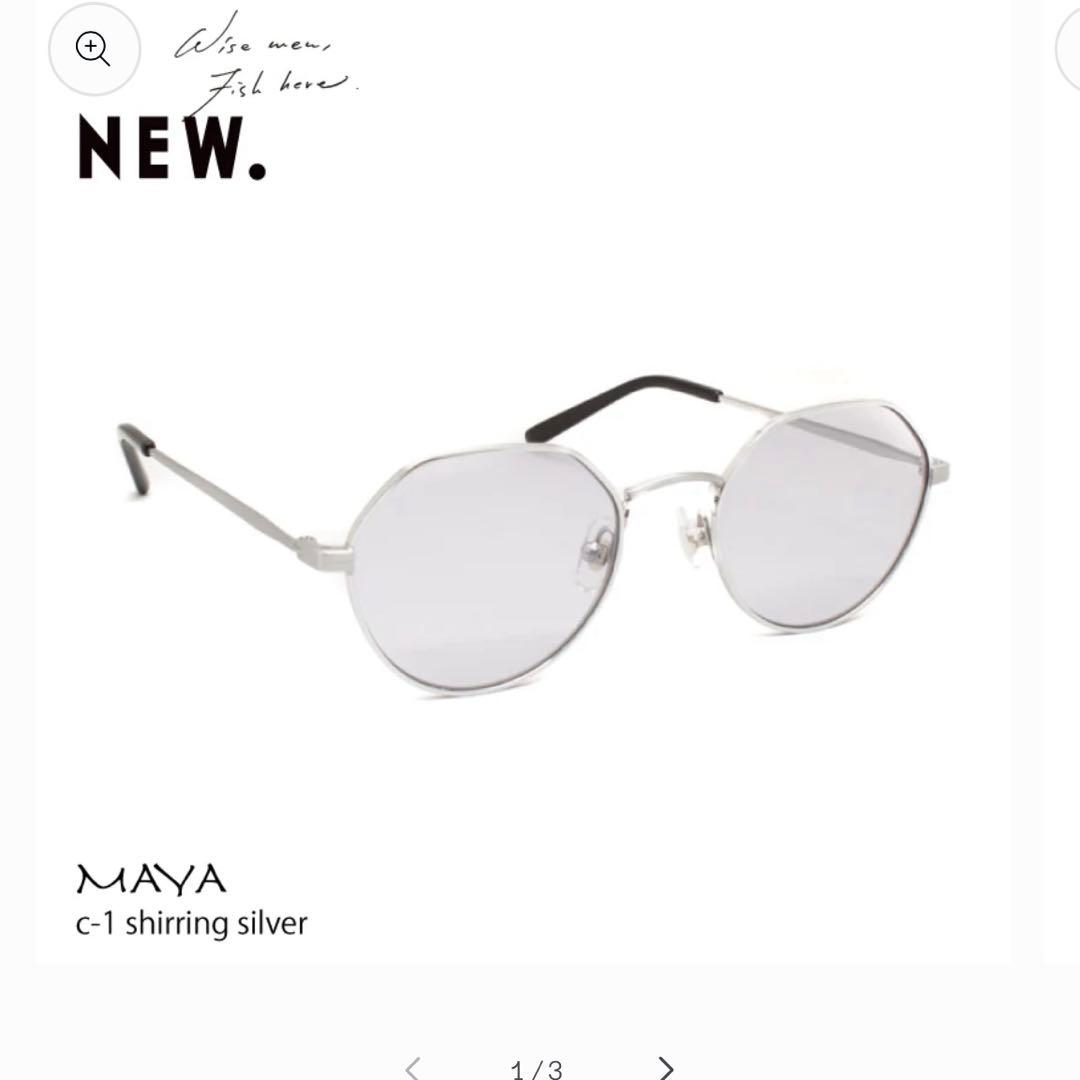
Task: Go to the previous product image
Action: pos(412,1067)
